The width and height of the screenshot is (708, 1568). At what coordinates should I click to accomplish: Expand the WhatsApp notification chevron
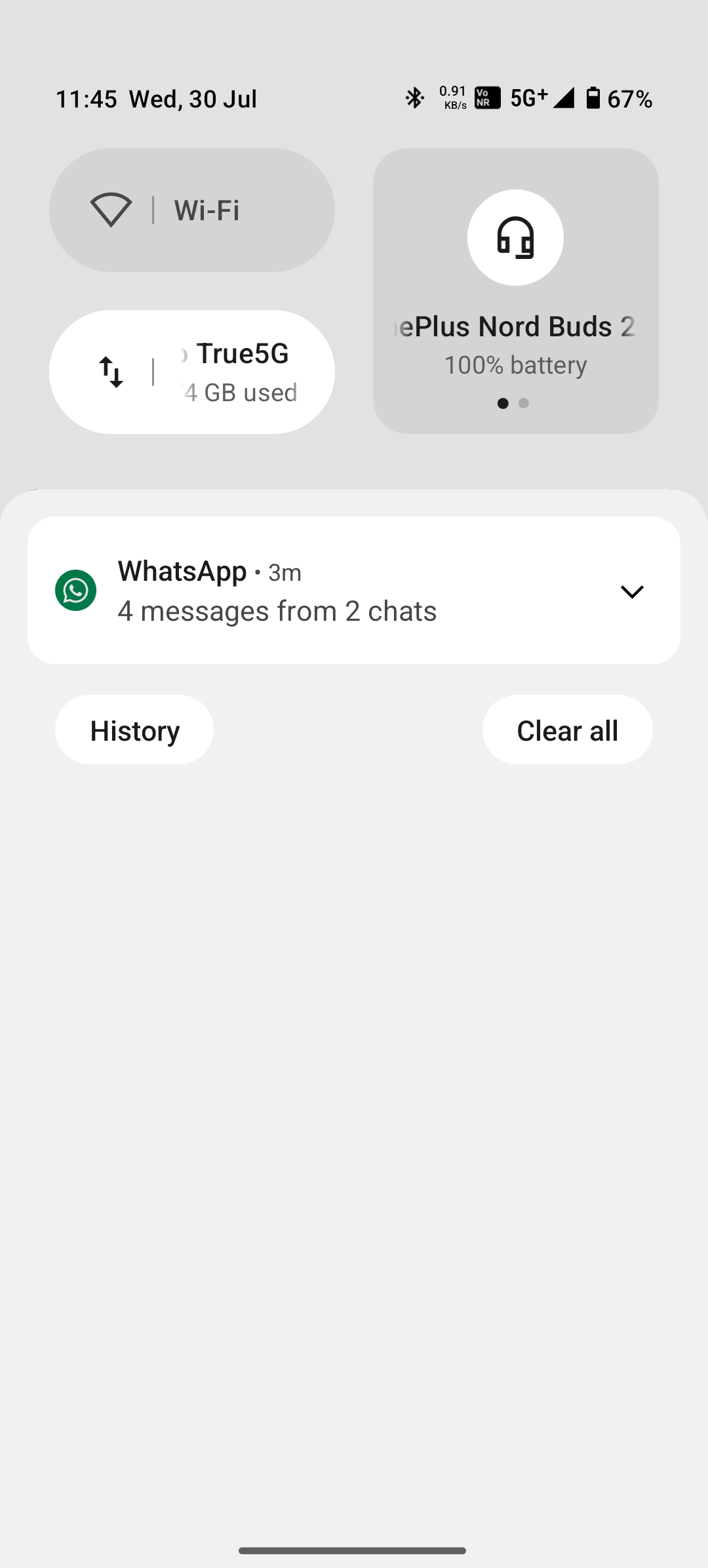click(x=632, y=591)
